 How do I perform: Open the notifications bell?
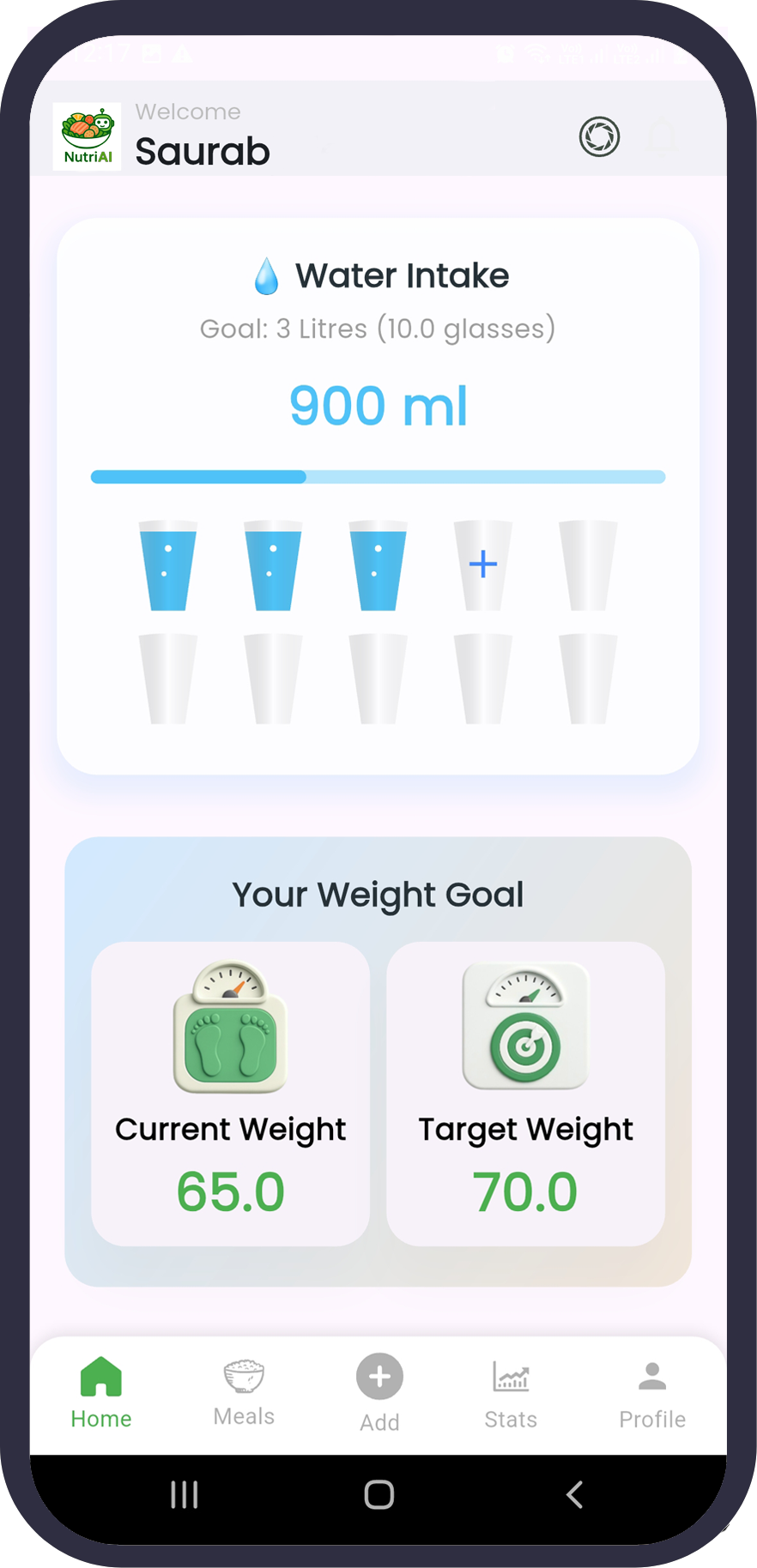(x=662, y=137)
